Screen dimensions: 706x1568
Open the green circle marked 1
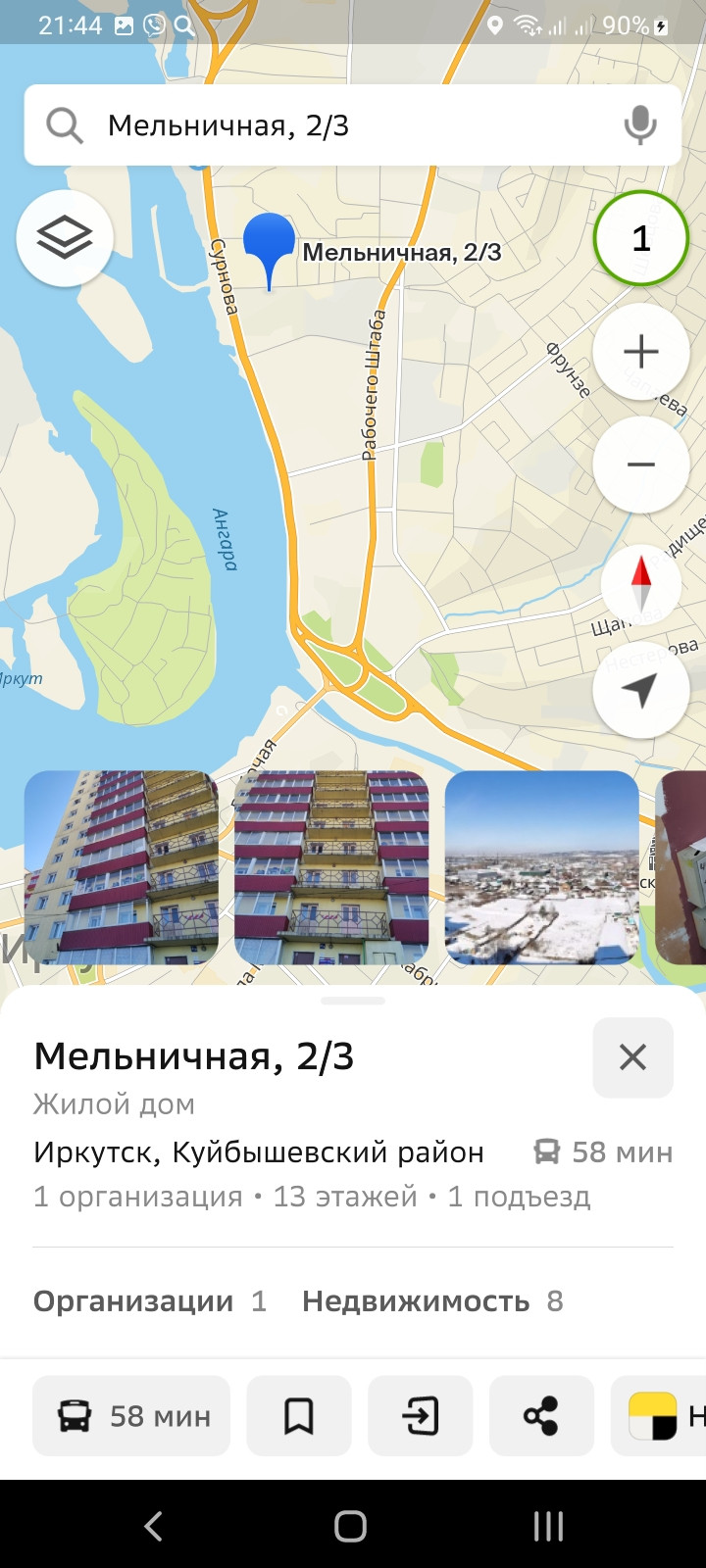point(641,238)
